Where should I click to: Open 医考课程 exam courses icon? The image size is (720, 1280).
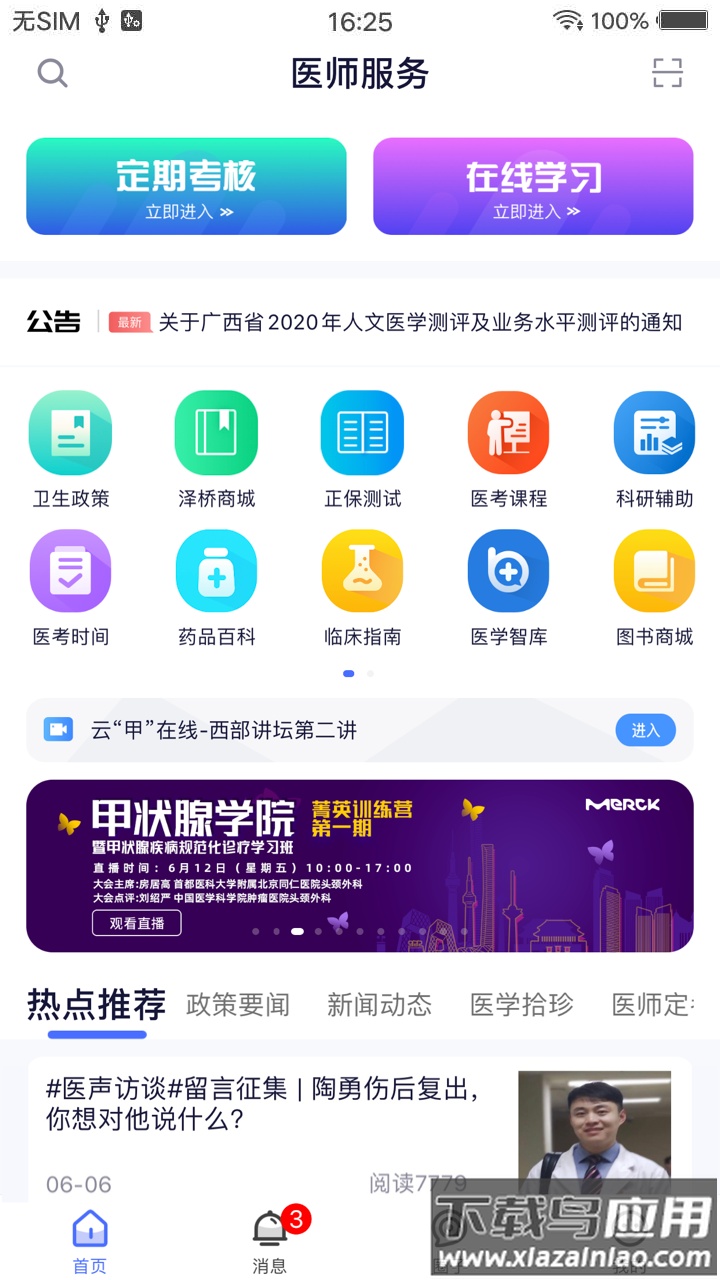point(508,434)
